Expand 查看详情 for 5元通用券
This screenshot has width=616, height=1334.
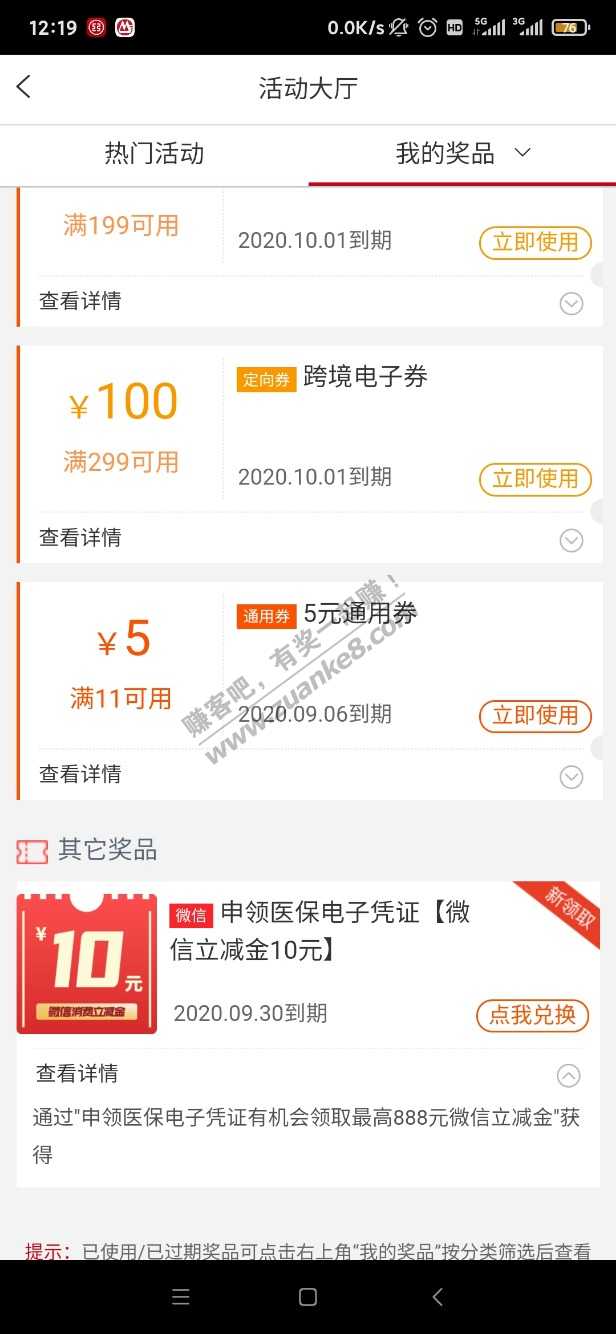click(x=571, y=777)
